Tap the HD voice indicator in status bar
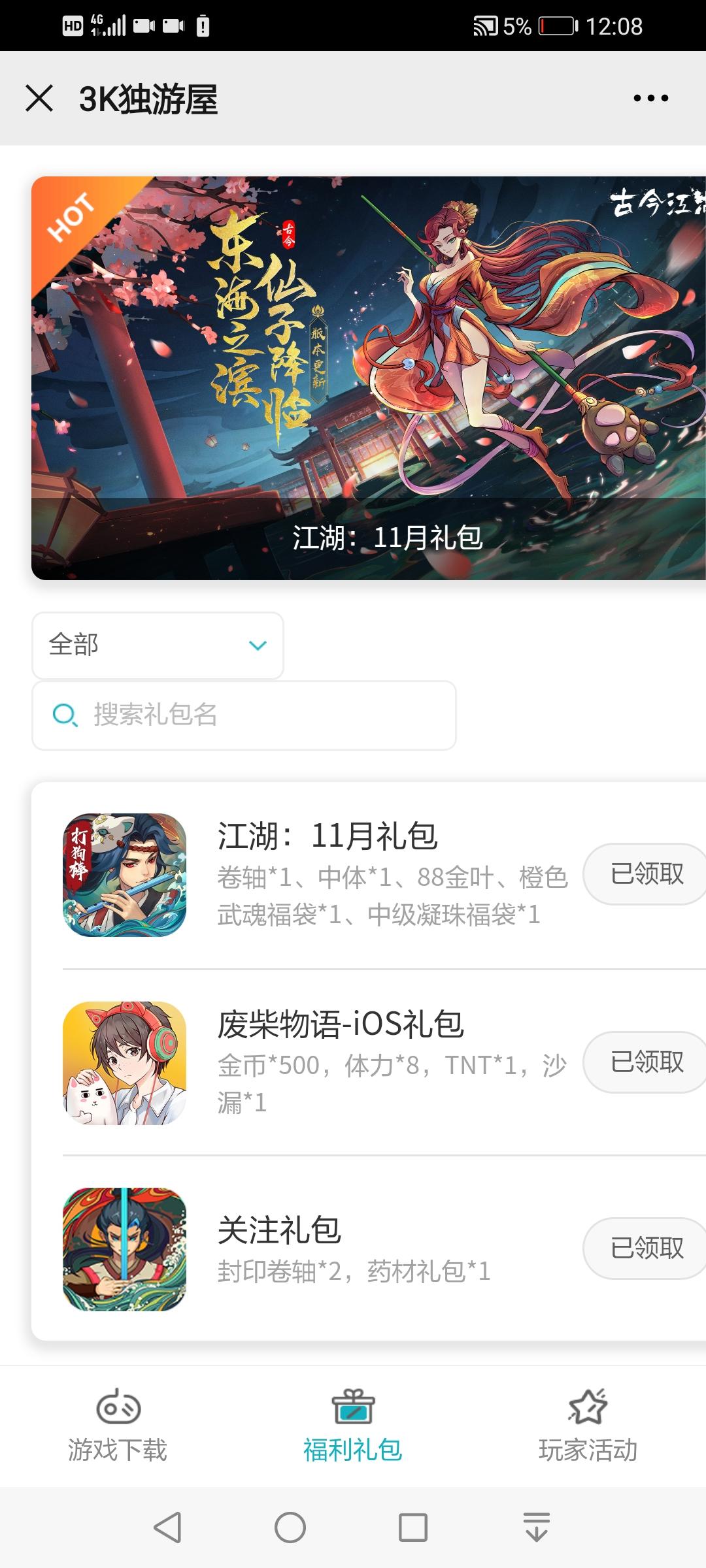This screenshot has width=706, height=1568. (73, 26)
